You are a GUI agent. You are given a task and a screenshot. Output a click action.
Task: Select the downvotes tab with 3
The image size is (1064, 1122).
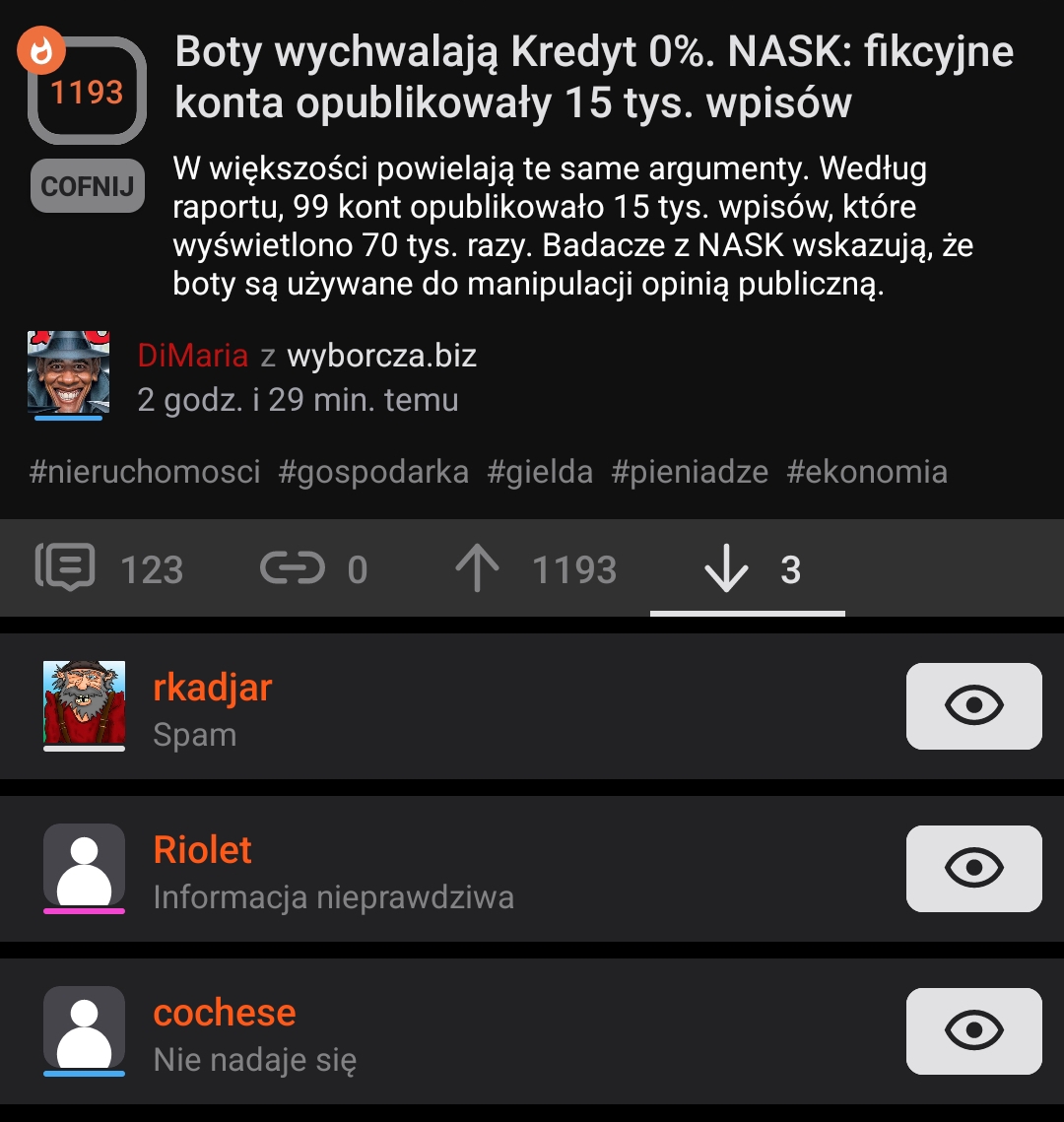click(x=749, y=569)
